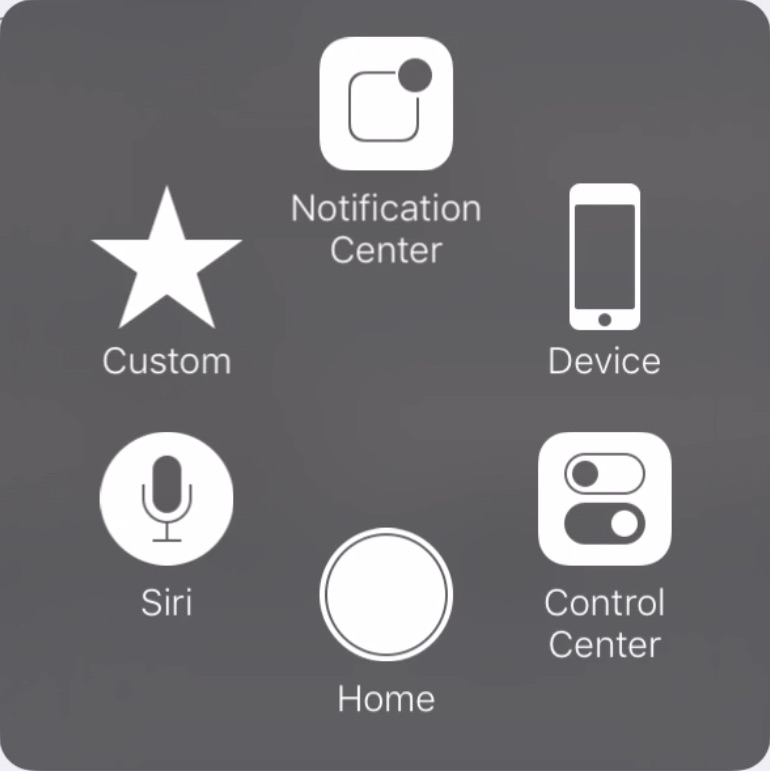The height and width of the screenshot is (771, 770).
Task: Open the Control Center switches icon
Action: coord(604,498)
